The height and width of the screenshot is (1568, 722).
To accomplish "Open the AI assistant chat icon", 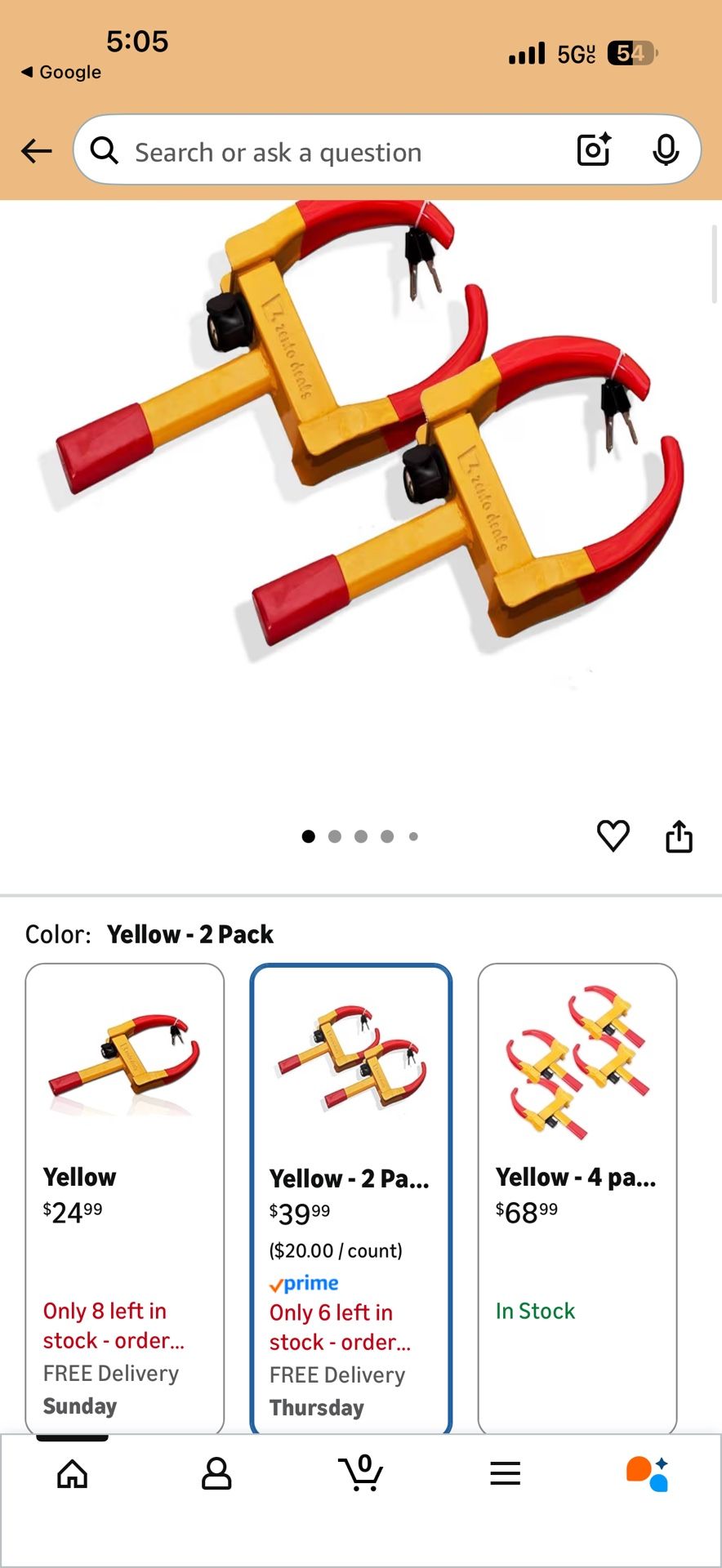I will tap(648, 1473).
